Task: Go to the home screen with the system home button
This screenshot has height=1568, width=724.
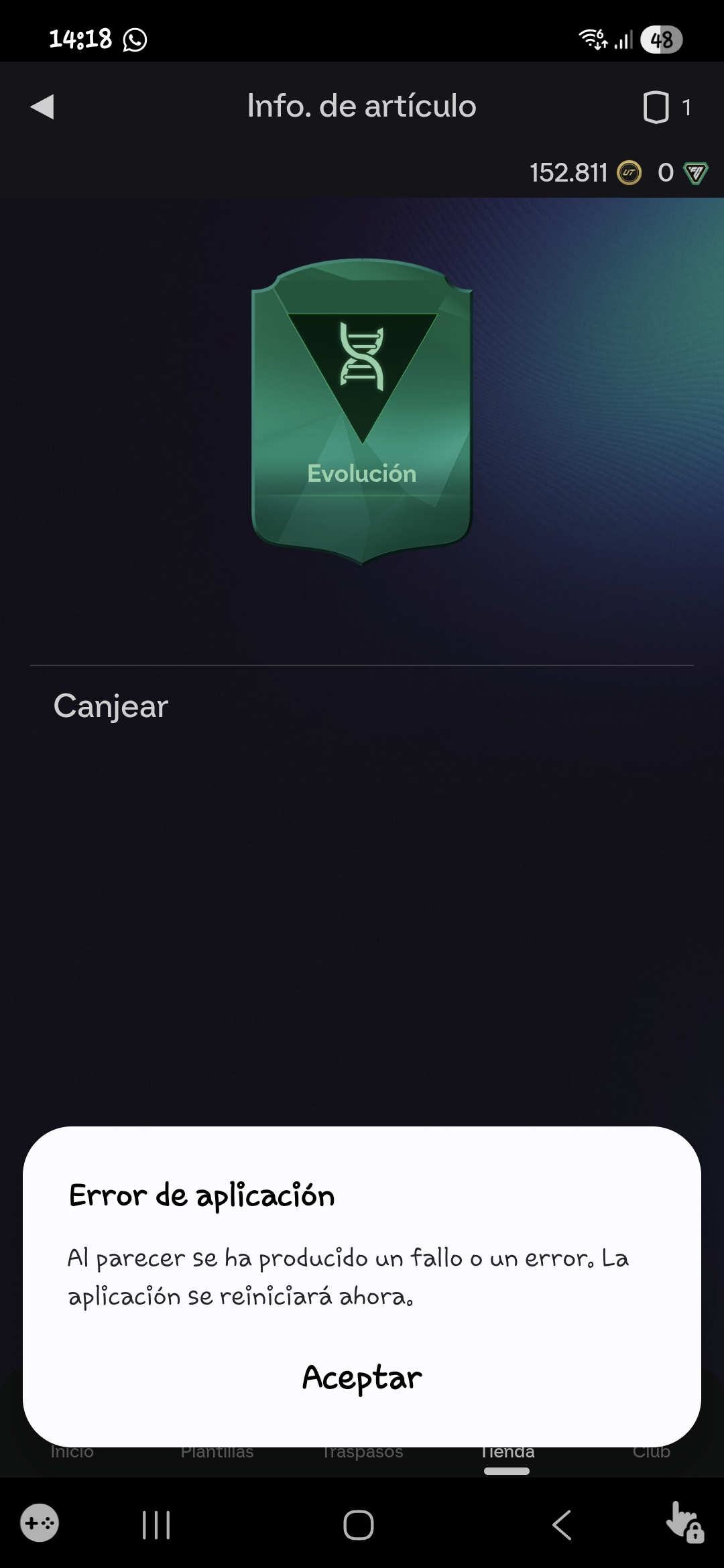Action: click(359, 1525)
